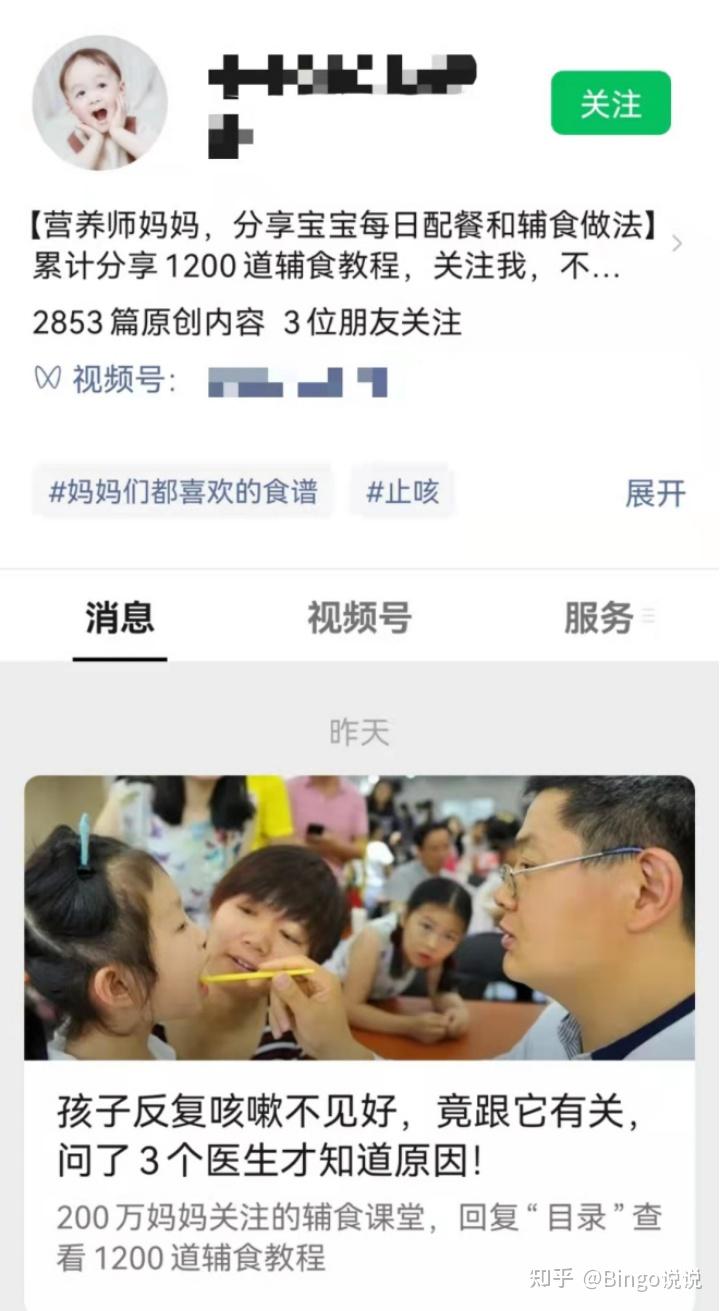Switch to the 服务 tab
Screen dimensions: 720x1311
pyautogui.click(x=599, y=617)
